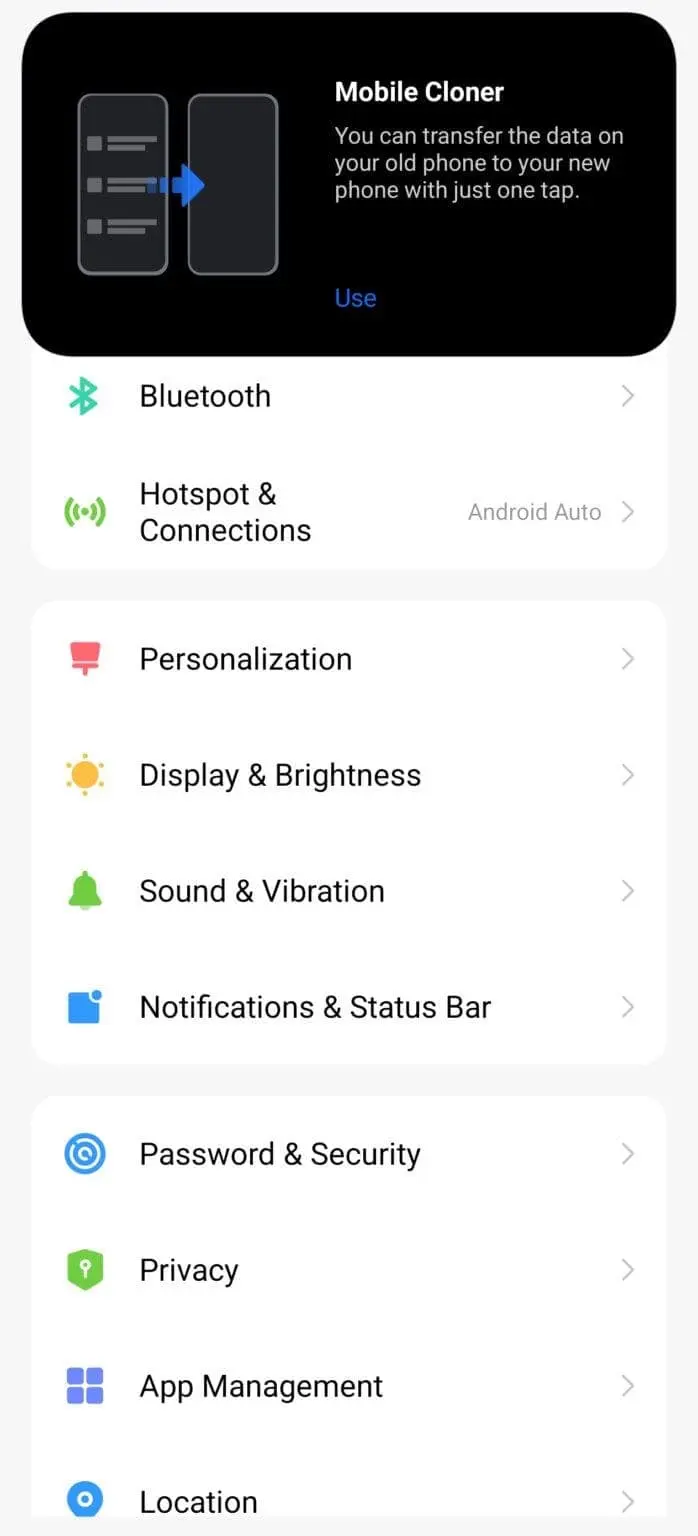The height and width of the screenshot is (1536, 698).
Task: Tap Use on the Mobile Cloner banner
Action: pos(355,298)
